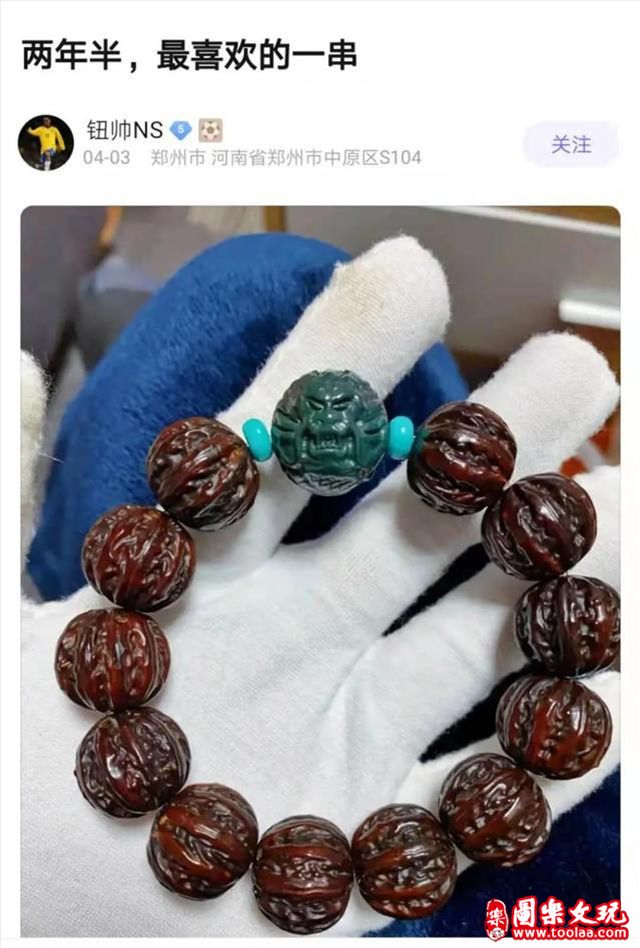Open 钮帅NS's profile avatar
Screen dimensions: 640x948
click(x=46, y=143)
